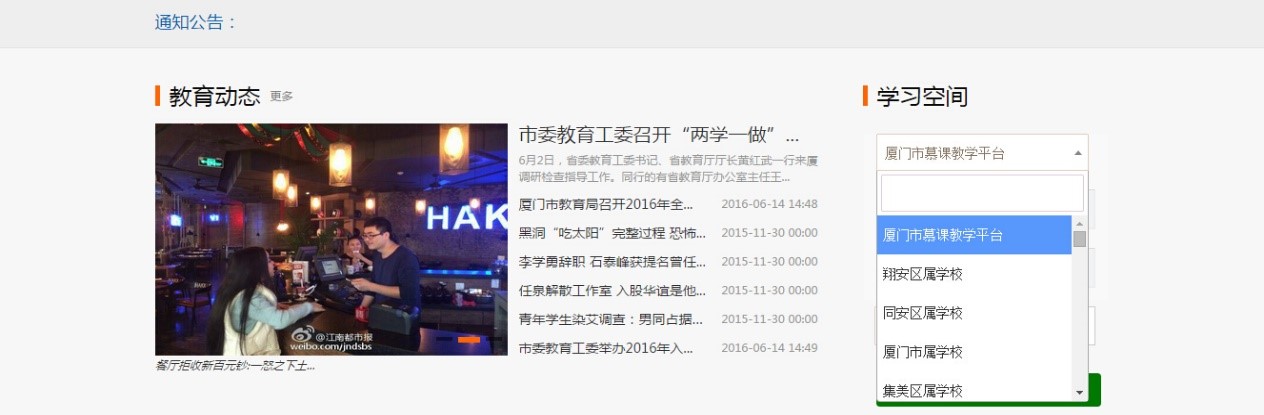Focus the dropdown search box
Screen dimensions: 1264x415
(981, 193)
